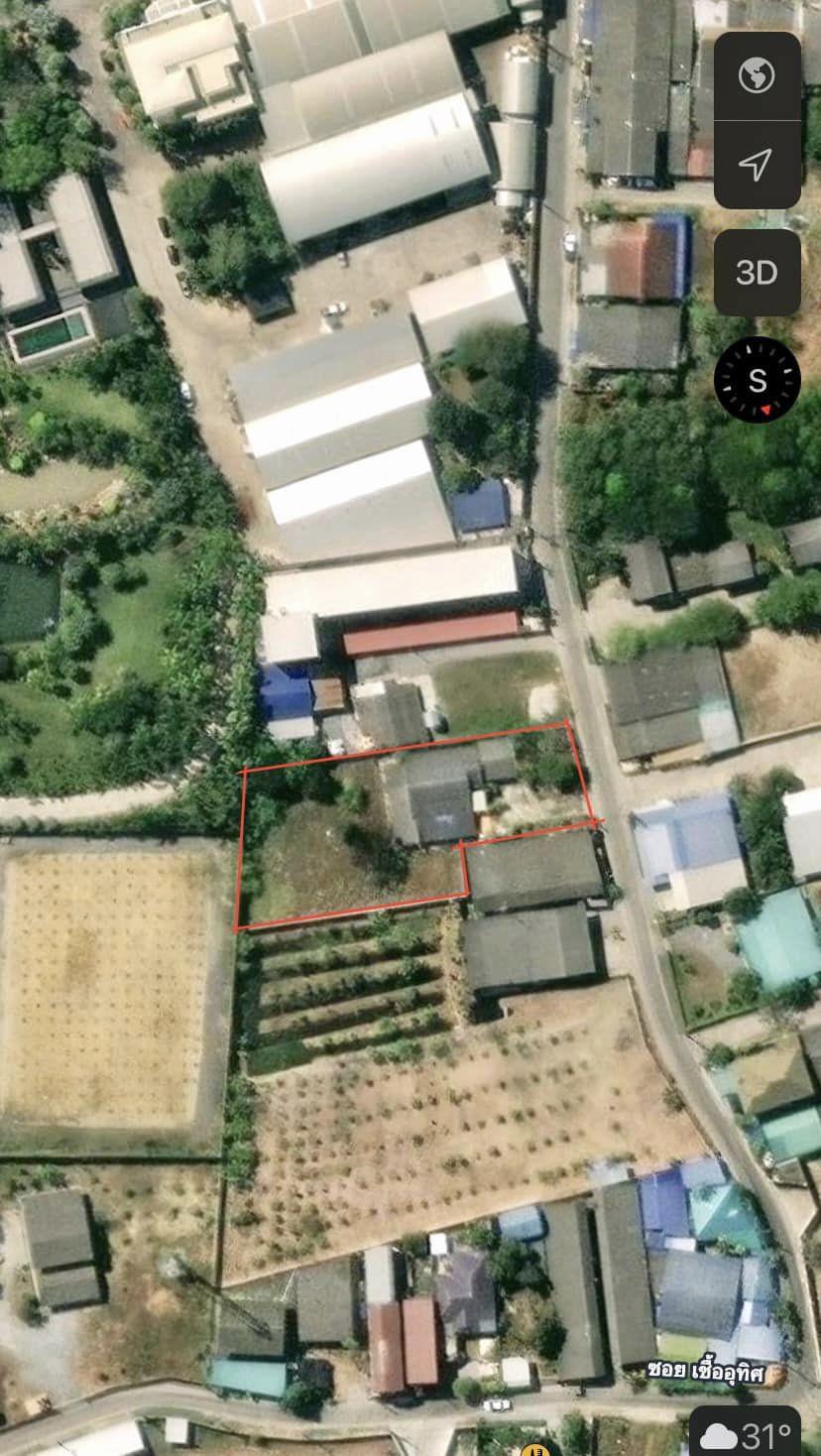Tap the compass to reset north orientation

pyautogui.click(x=758, y=380)
